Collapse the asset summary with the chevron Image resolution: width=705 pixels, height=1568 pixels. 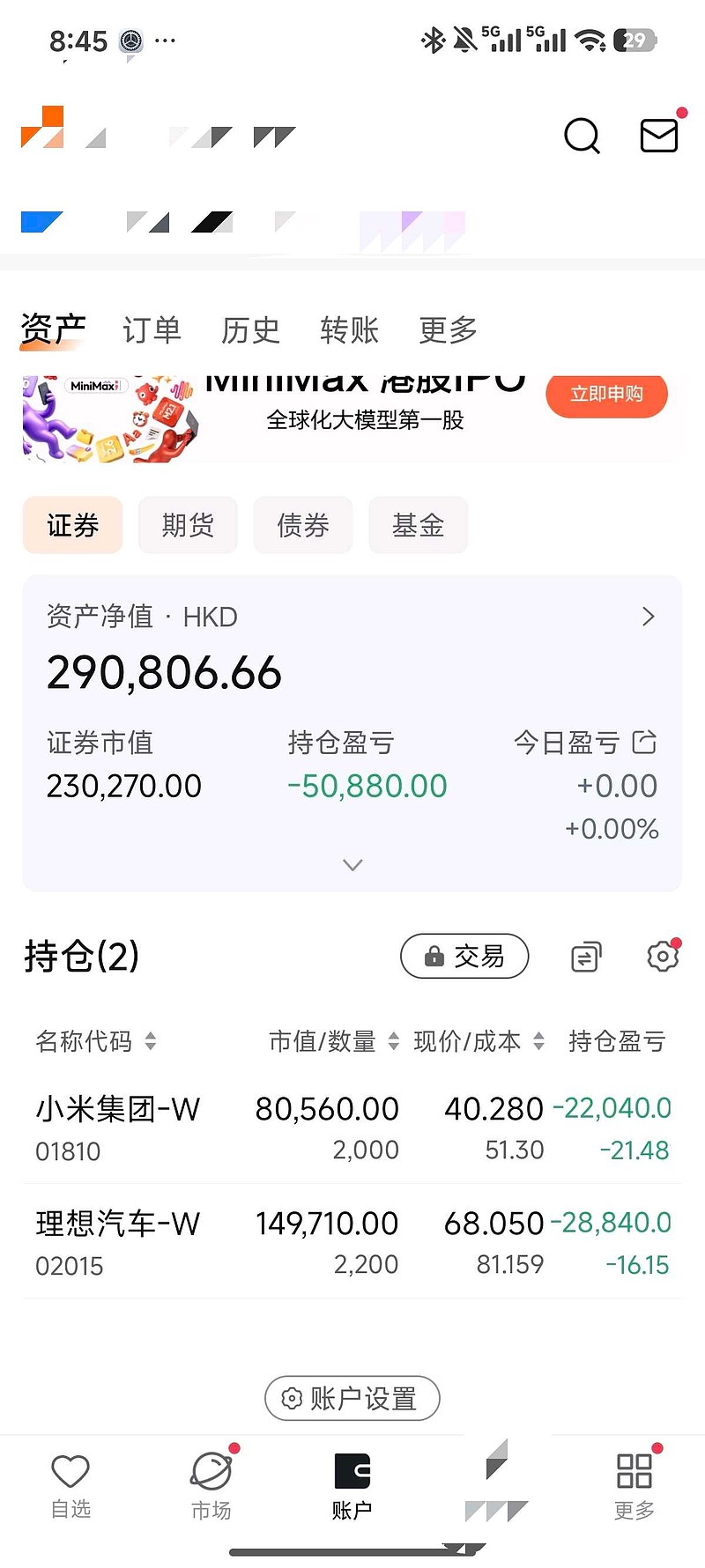(x=352, y=864)
